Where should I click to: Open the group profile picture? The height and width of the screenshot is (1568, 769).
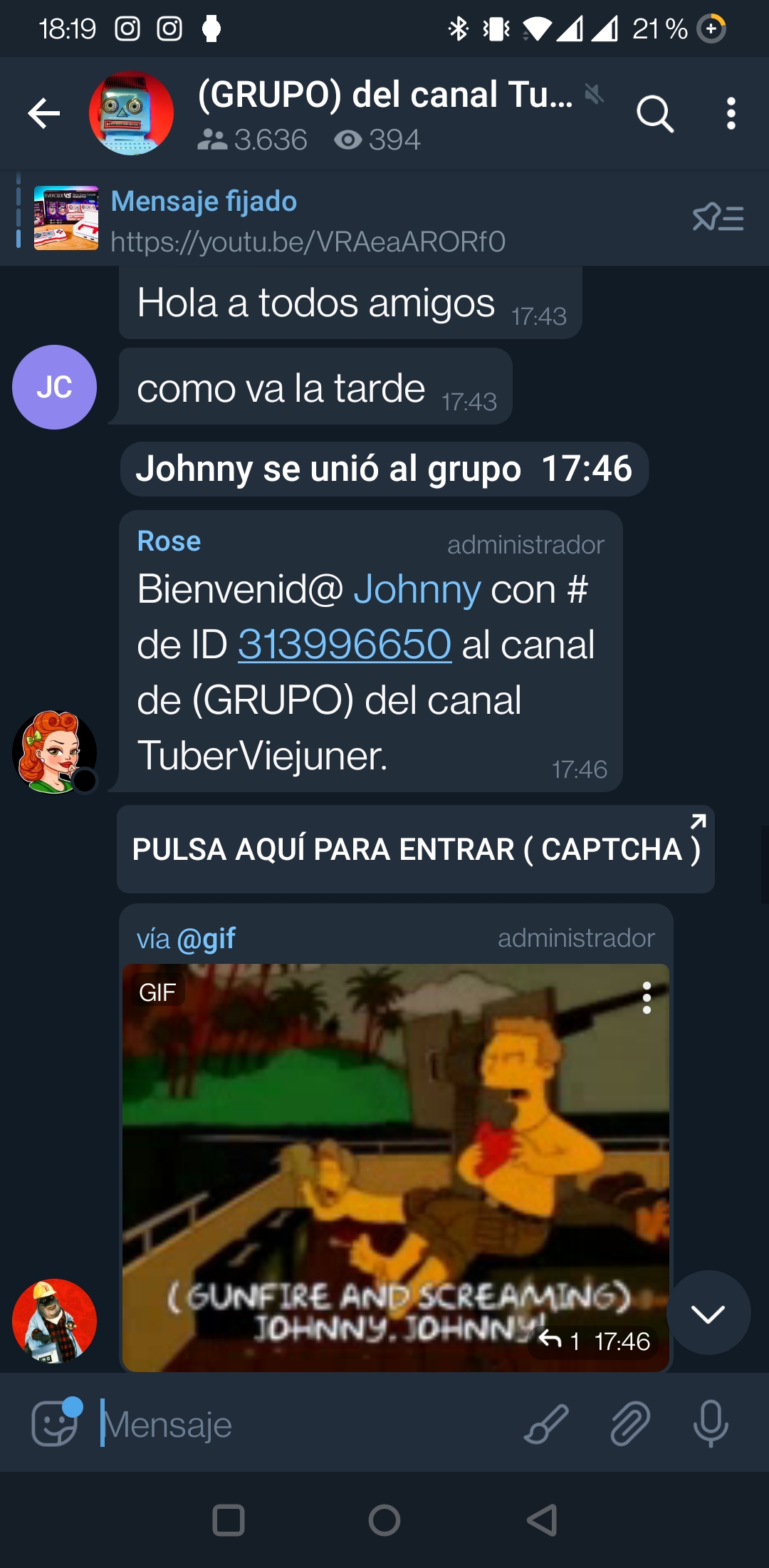(x=131, y=113)
